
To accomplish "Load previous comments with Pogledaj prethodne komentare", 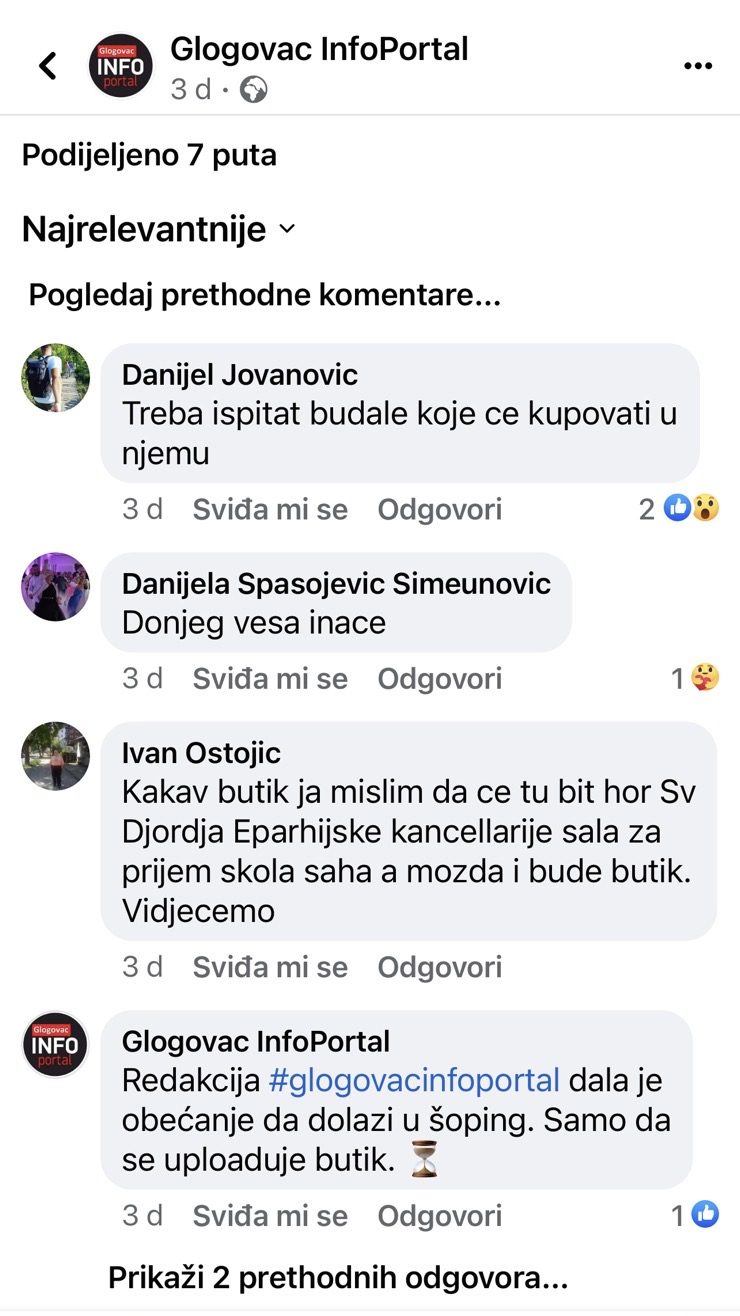I will click(264, 295).
